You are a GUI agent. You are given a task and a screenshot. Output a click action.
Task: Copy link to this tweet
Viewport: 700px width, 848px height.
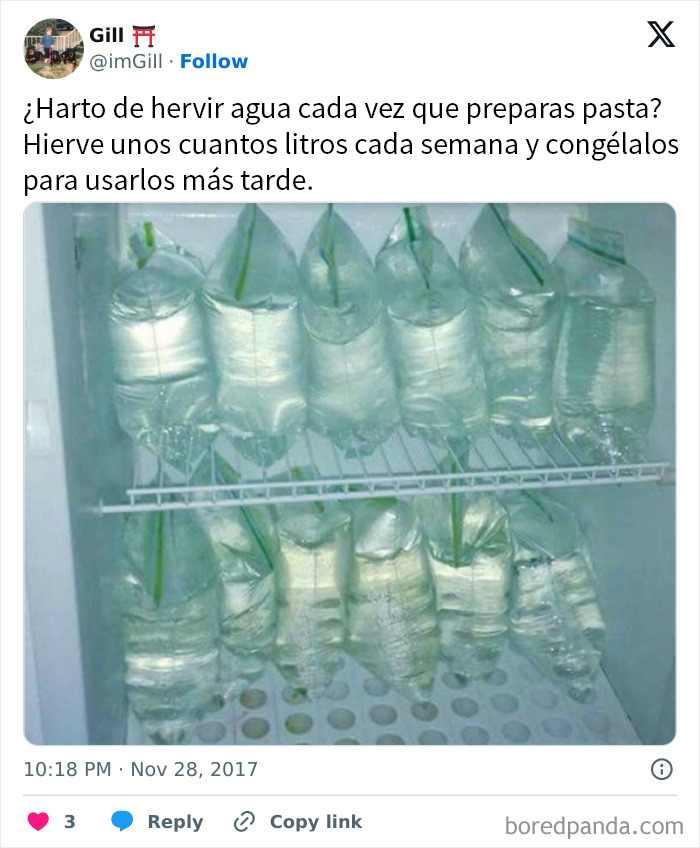tap(297, 822)
